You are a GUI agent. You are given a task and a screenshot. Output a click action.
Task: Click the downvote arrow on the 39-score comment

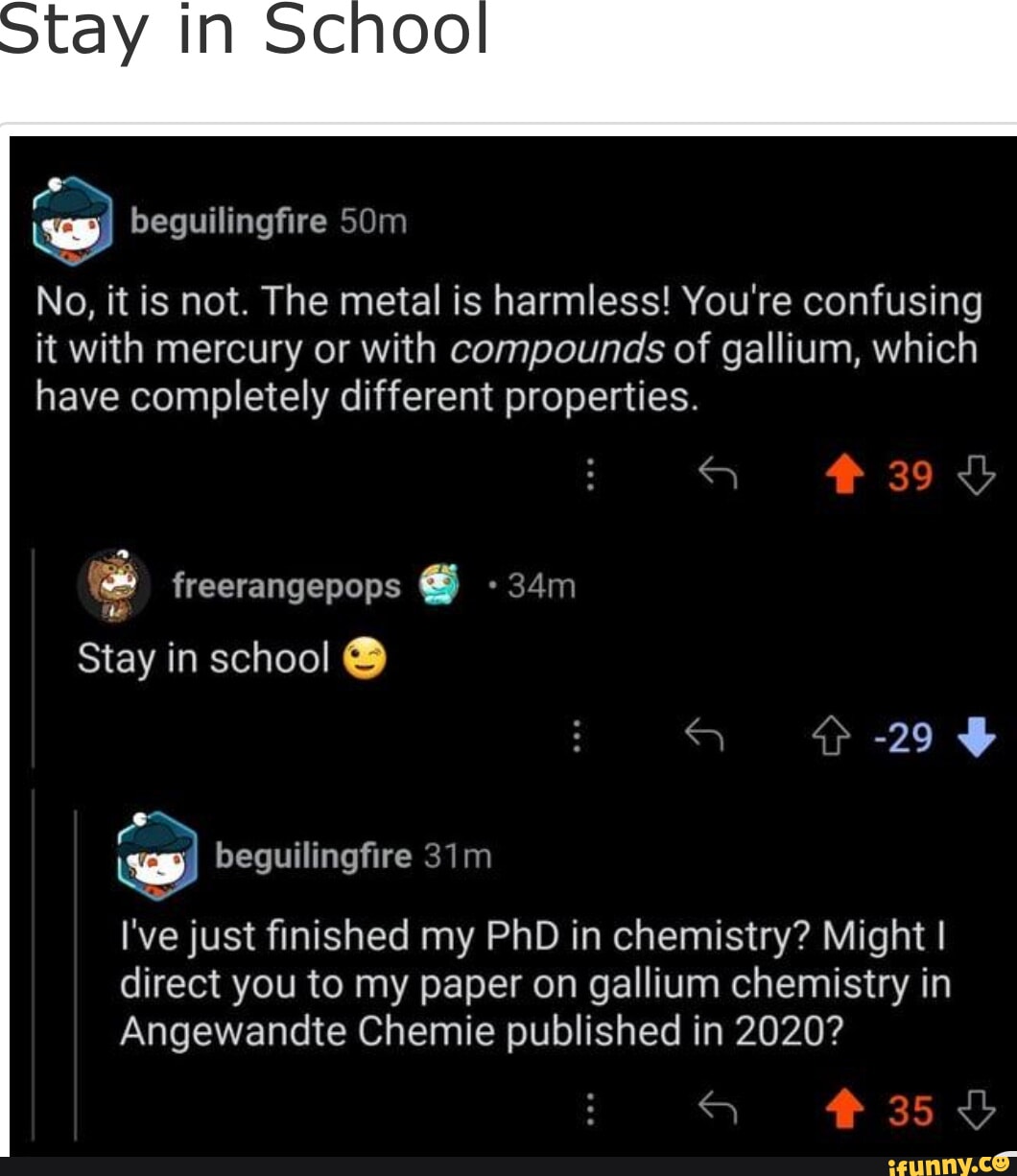[x=974, y=477]
